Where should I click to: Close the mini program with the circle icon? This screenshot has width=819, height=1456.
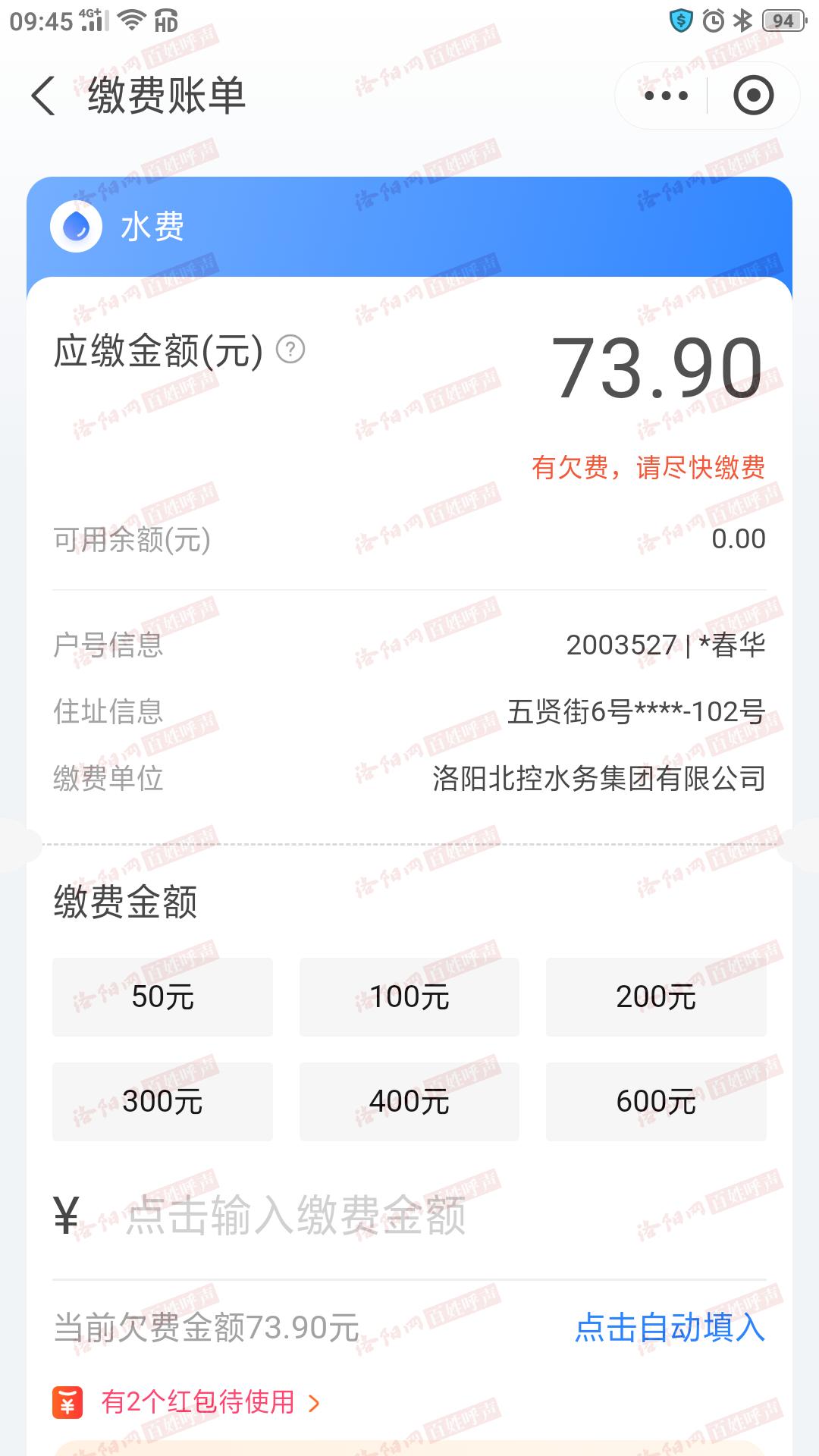point(753,96)
